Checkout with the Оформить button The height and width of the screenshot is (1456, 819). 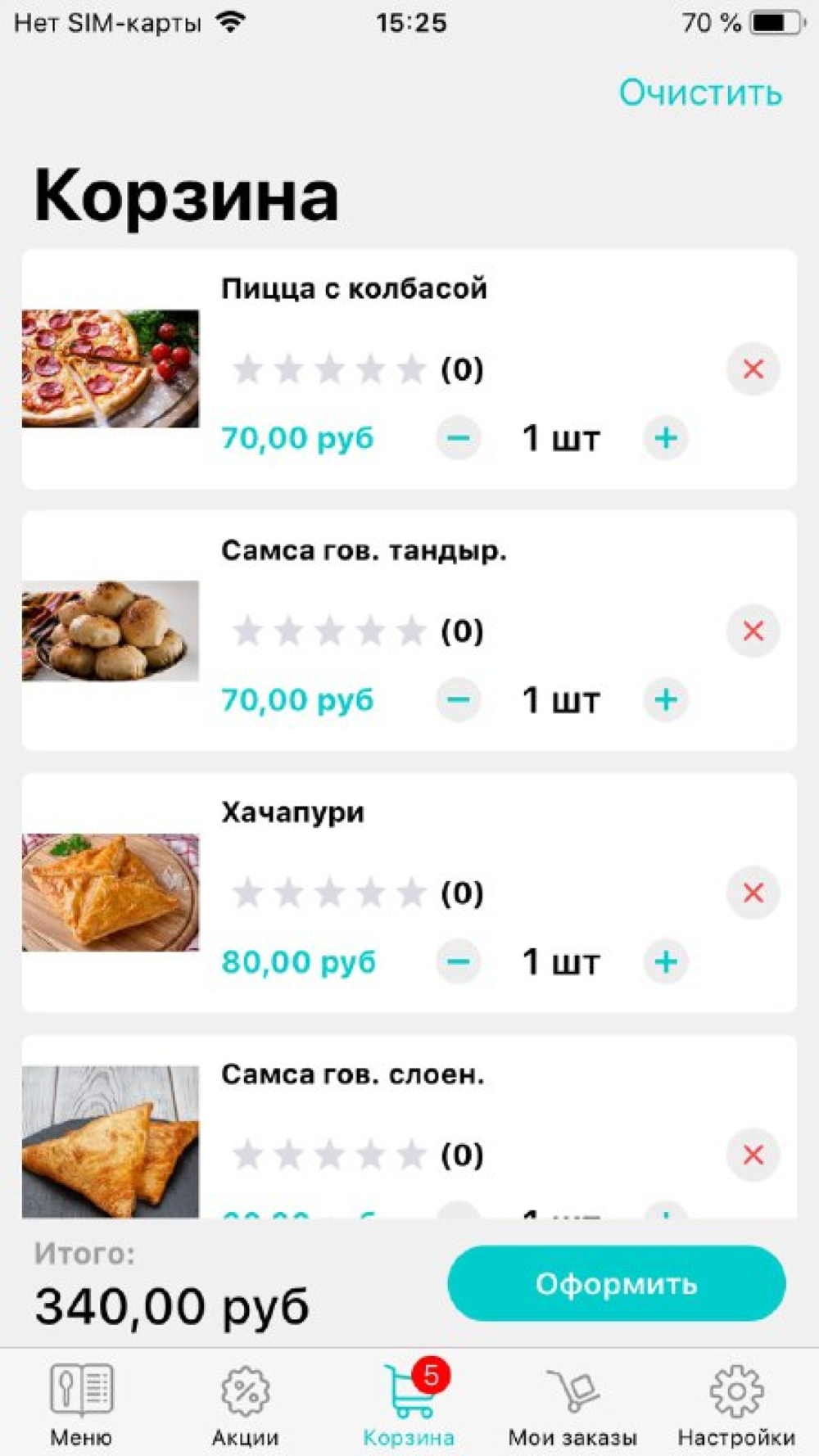(x=616, y=1283)
